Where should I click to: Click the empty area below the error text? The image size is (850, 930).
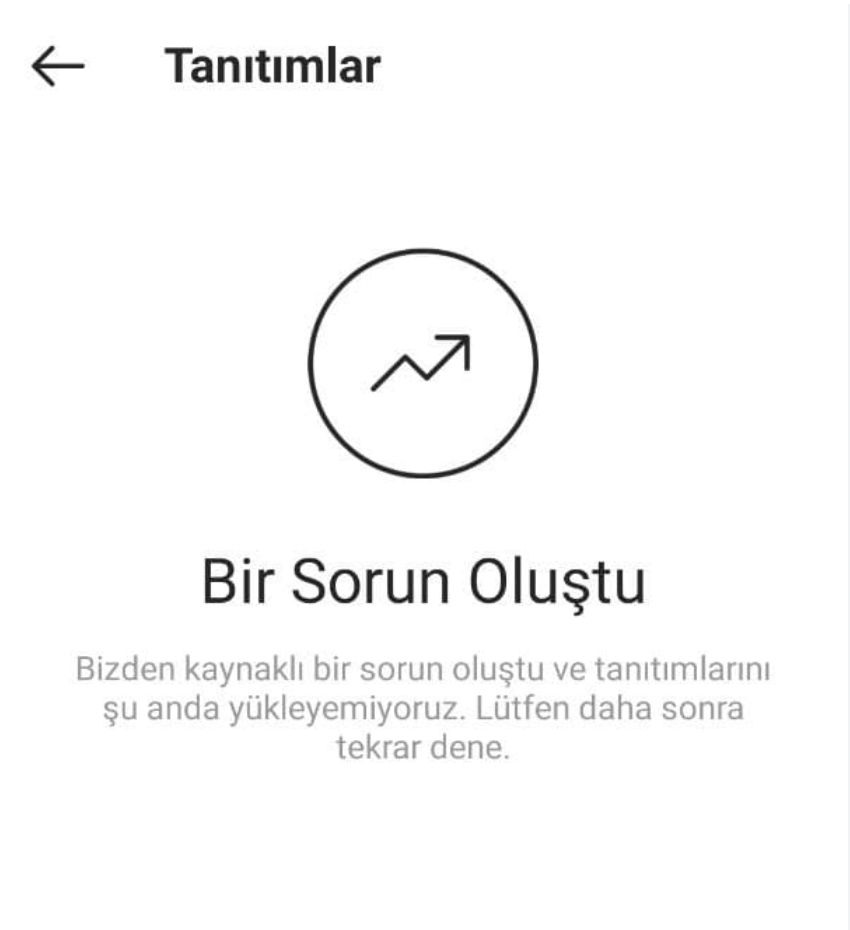(x=424, y=850)
